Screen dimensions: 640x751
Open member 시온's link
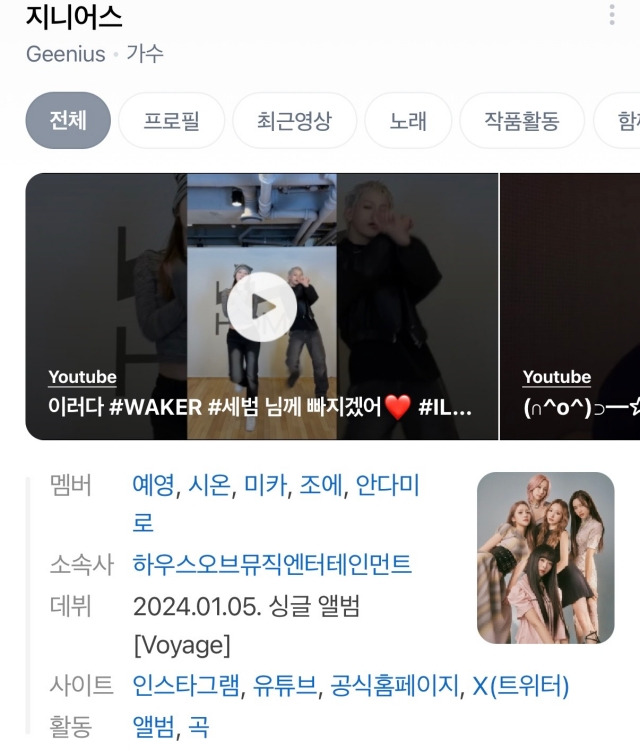tap(210, 486)
